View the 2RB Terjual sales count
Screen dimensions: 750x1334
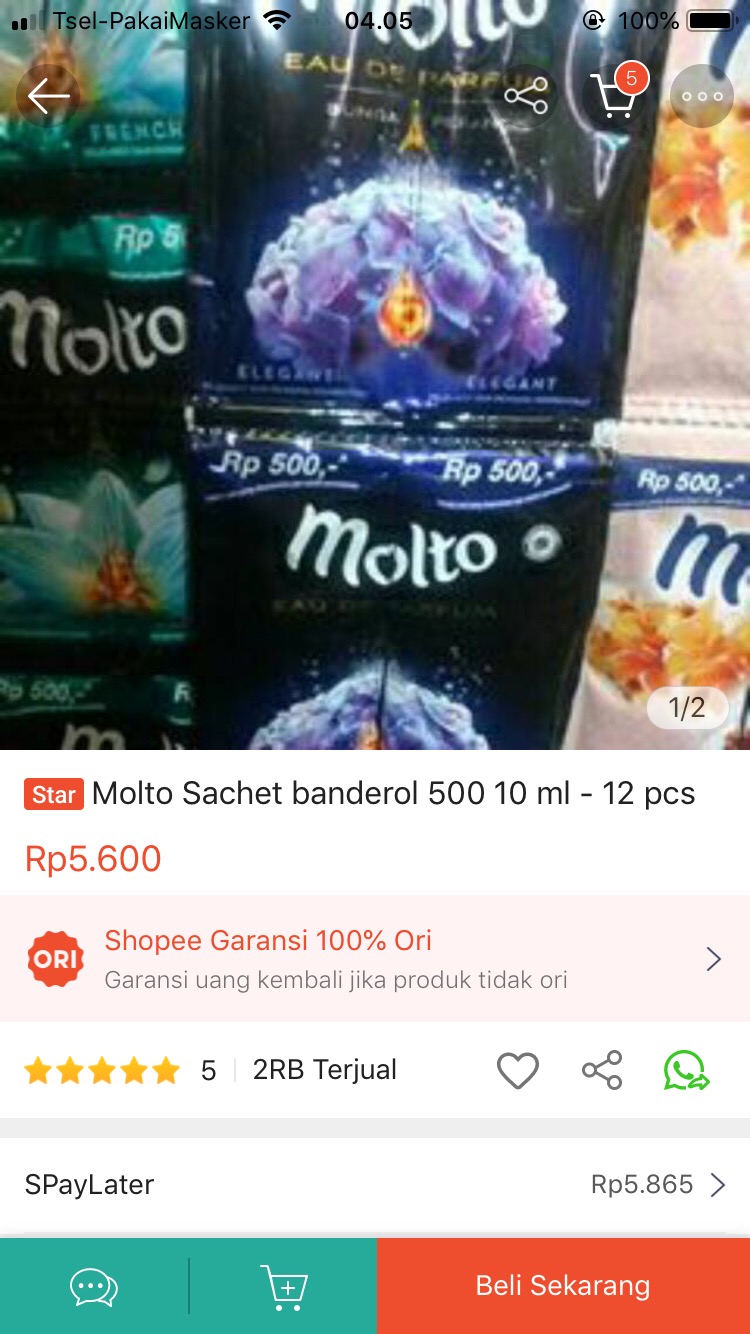point(326,1069)
